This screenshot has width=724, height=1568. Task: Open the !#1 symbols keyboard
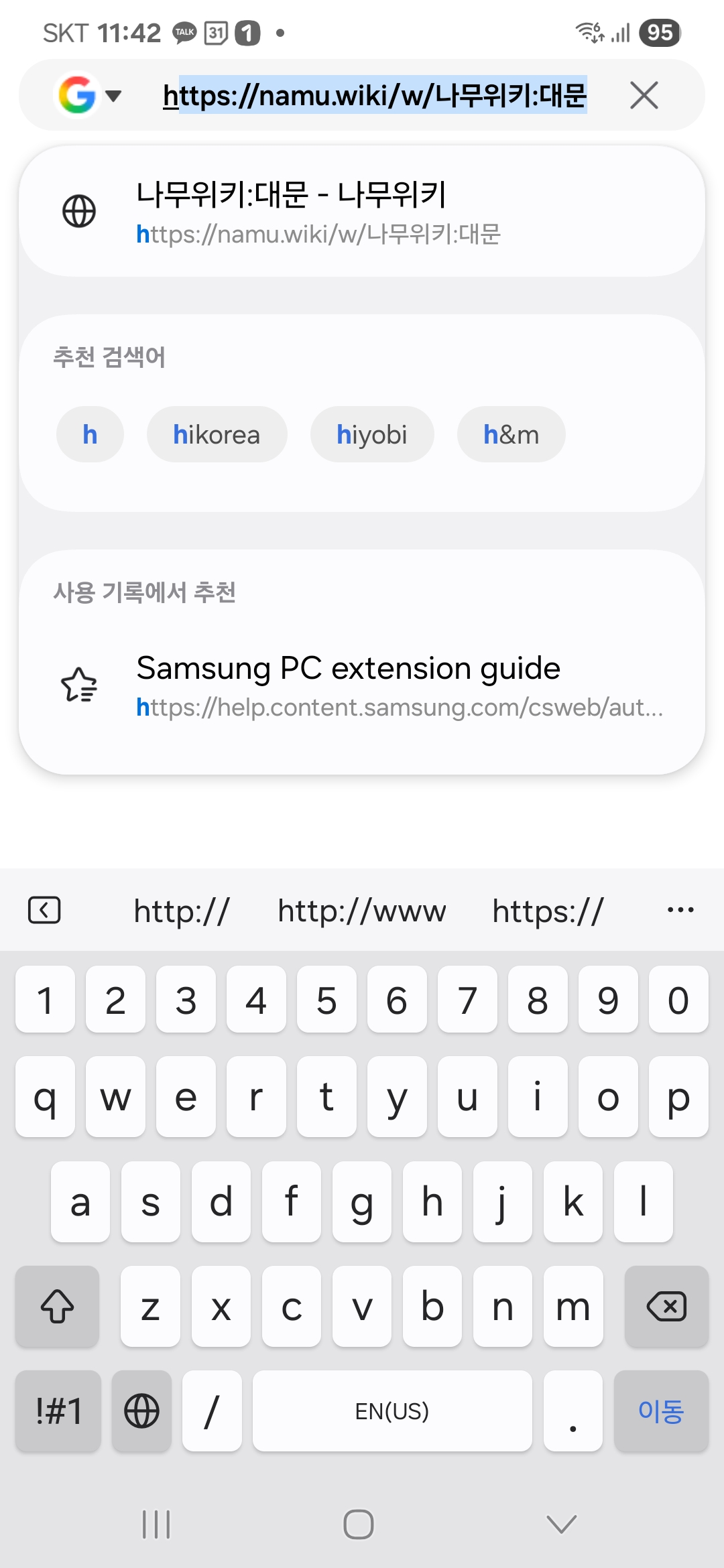58,1411
